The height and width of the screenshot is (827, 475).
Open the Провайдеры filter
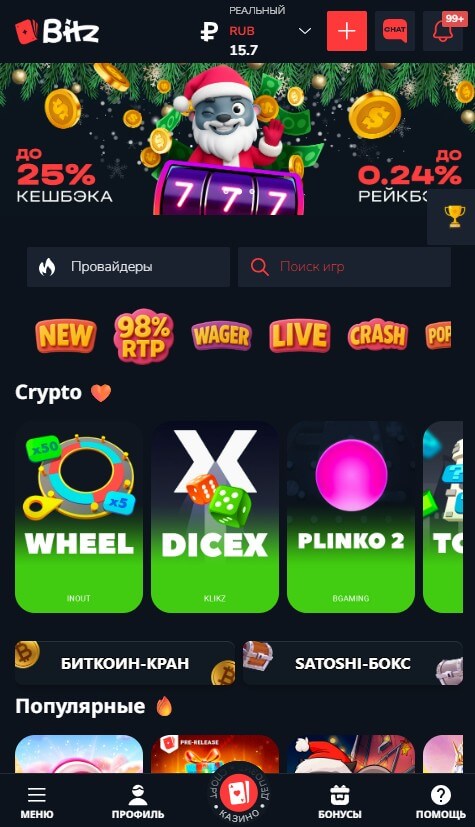click(128, 267)
